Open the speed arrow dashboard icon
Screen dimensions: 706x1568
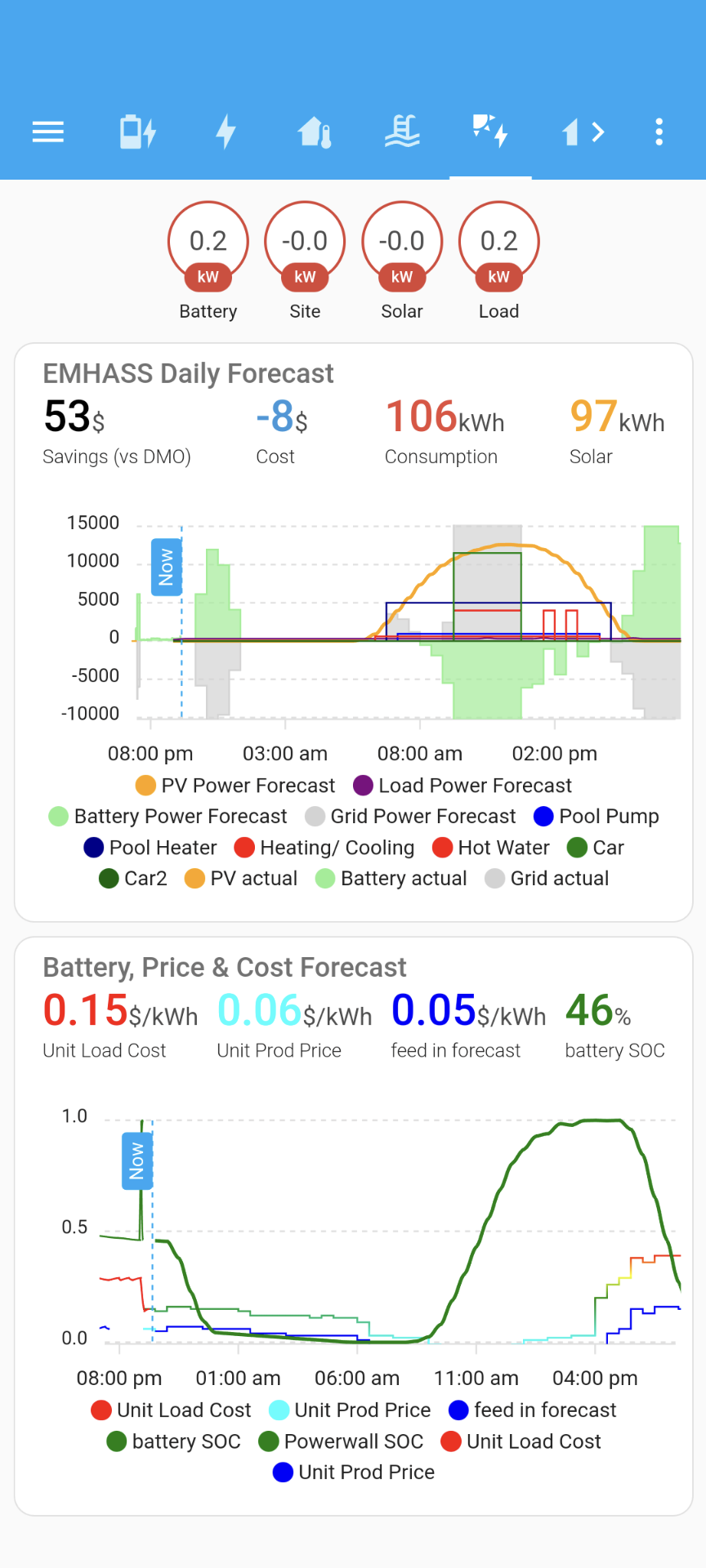[583, 131]
